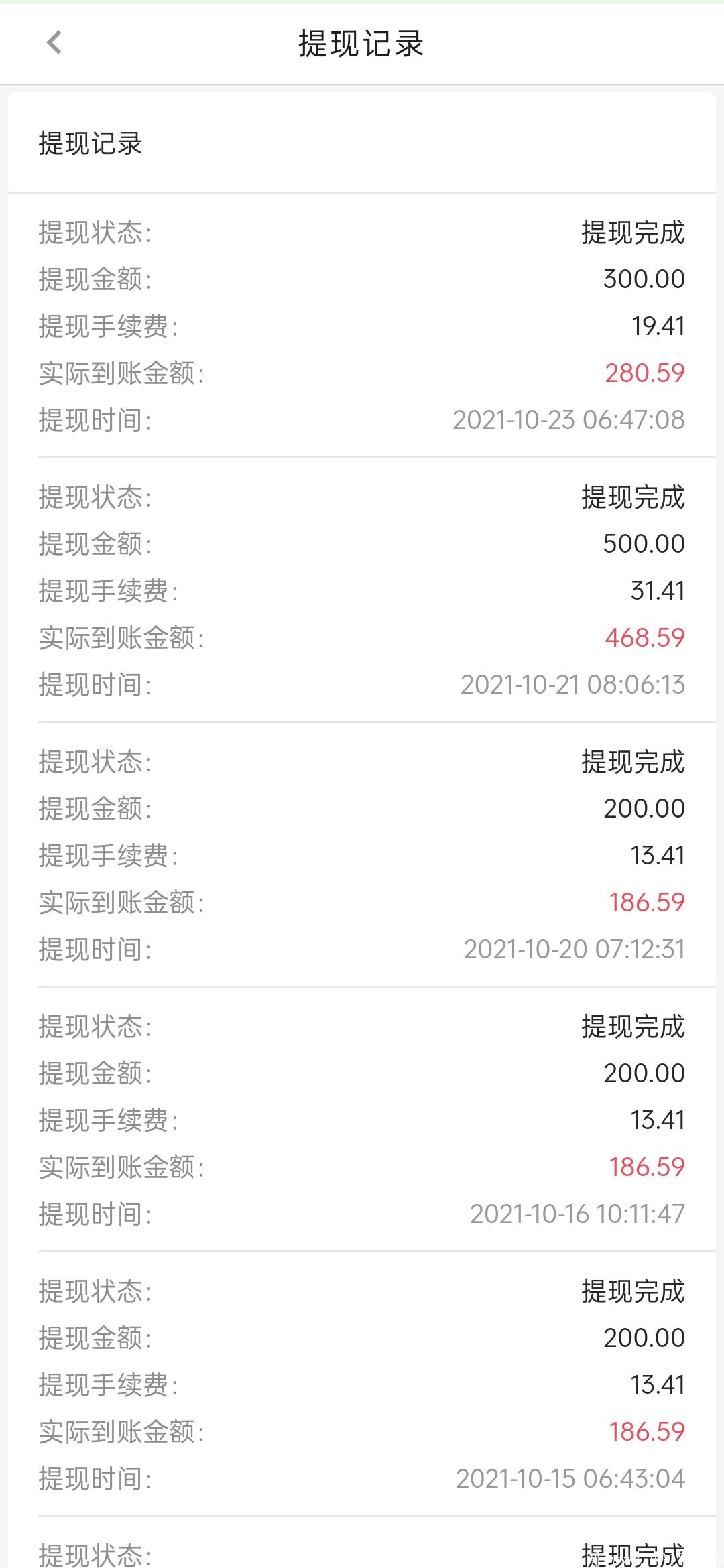Select the 提现记录 header title

coord(362,43)
